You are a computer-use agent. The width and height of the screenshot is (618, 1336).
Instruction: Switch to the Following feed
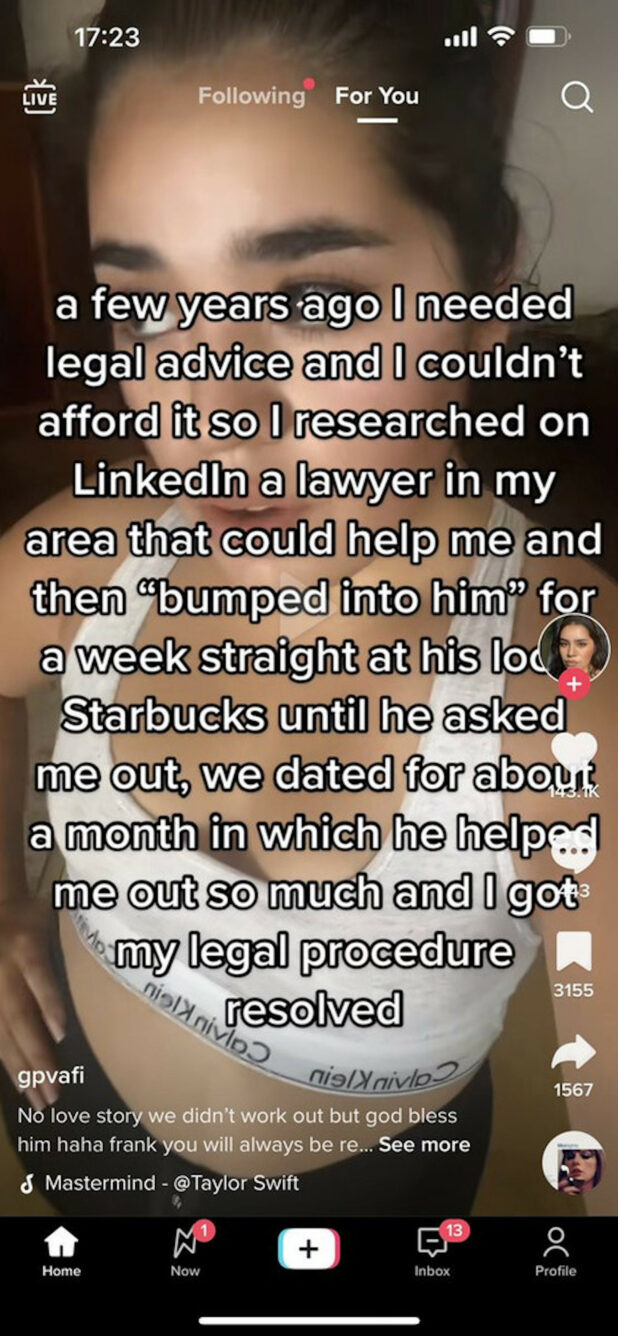(252, 96)
